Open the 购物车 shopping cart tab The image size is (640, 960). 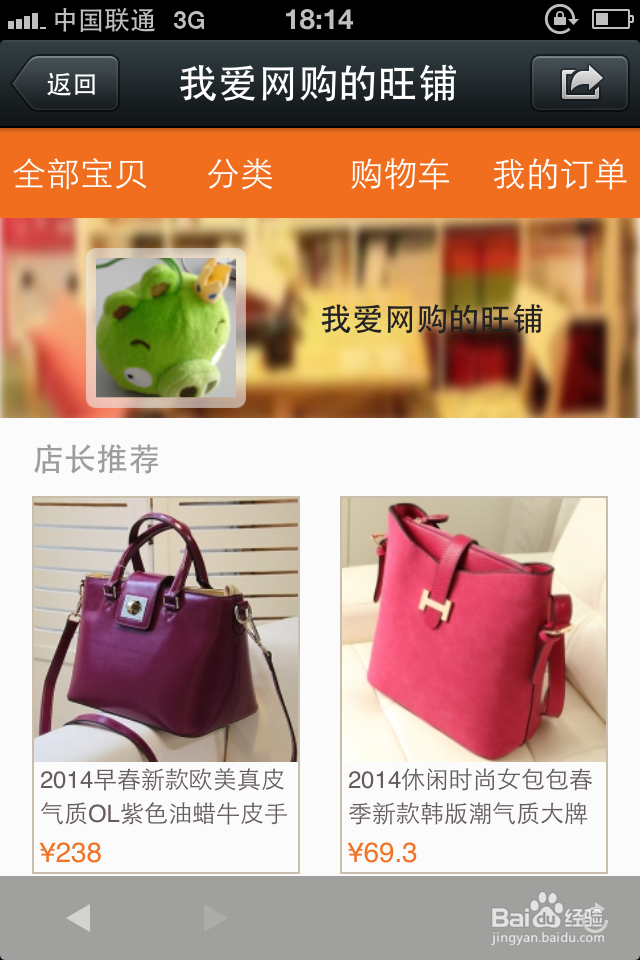pos(399,174)
